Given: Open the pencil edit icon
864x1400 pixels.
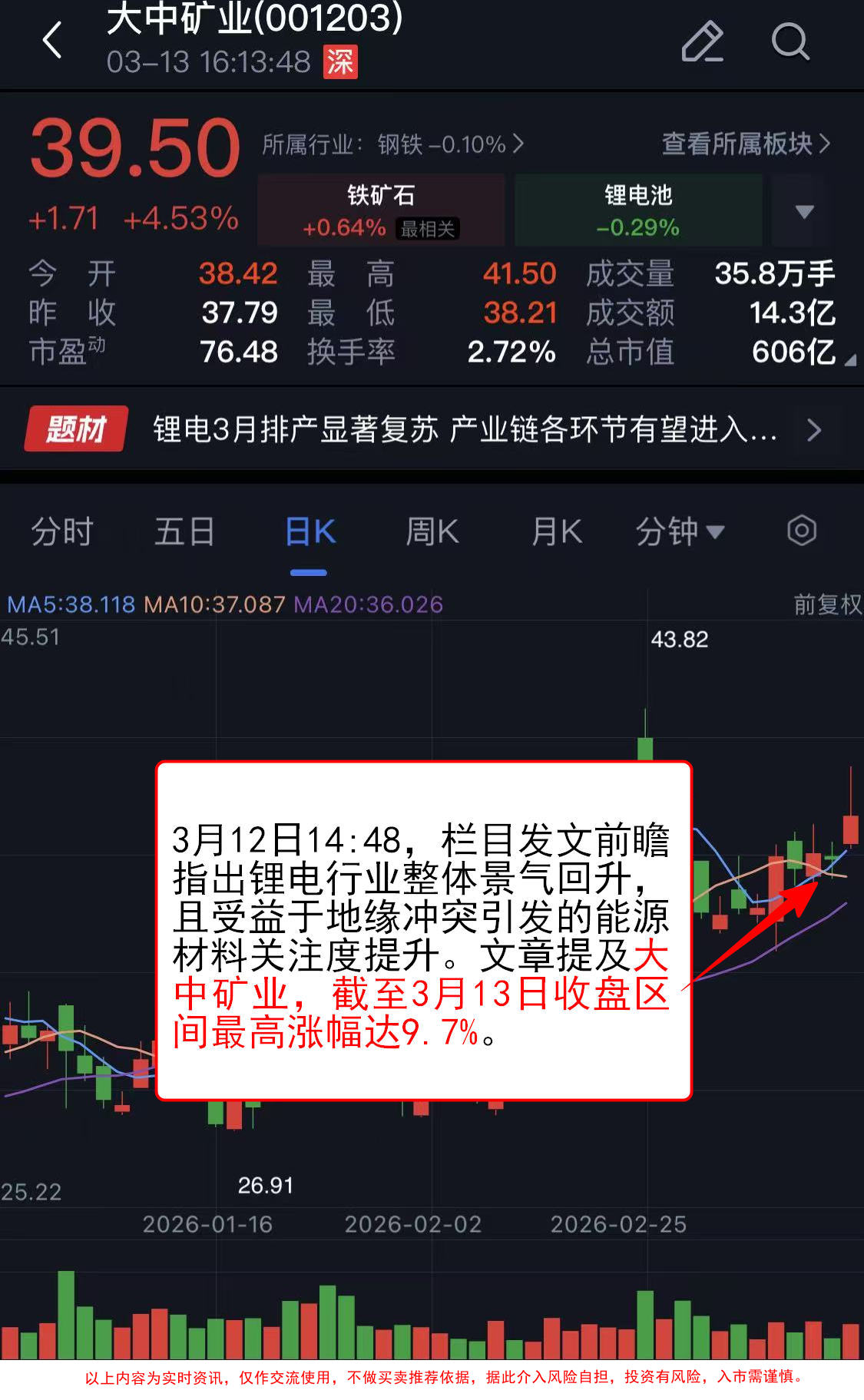Looking at the screenshot, I should [702, 41].
